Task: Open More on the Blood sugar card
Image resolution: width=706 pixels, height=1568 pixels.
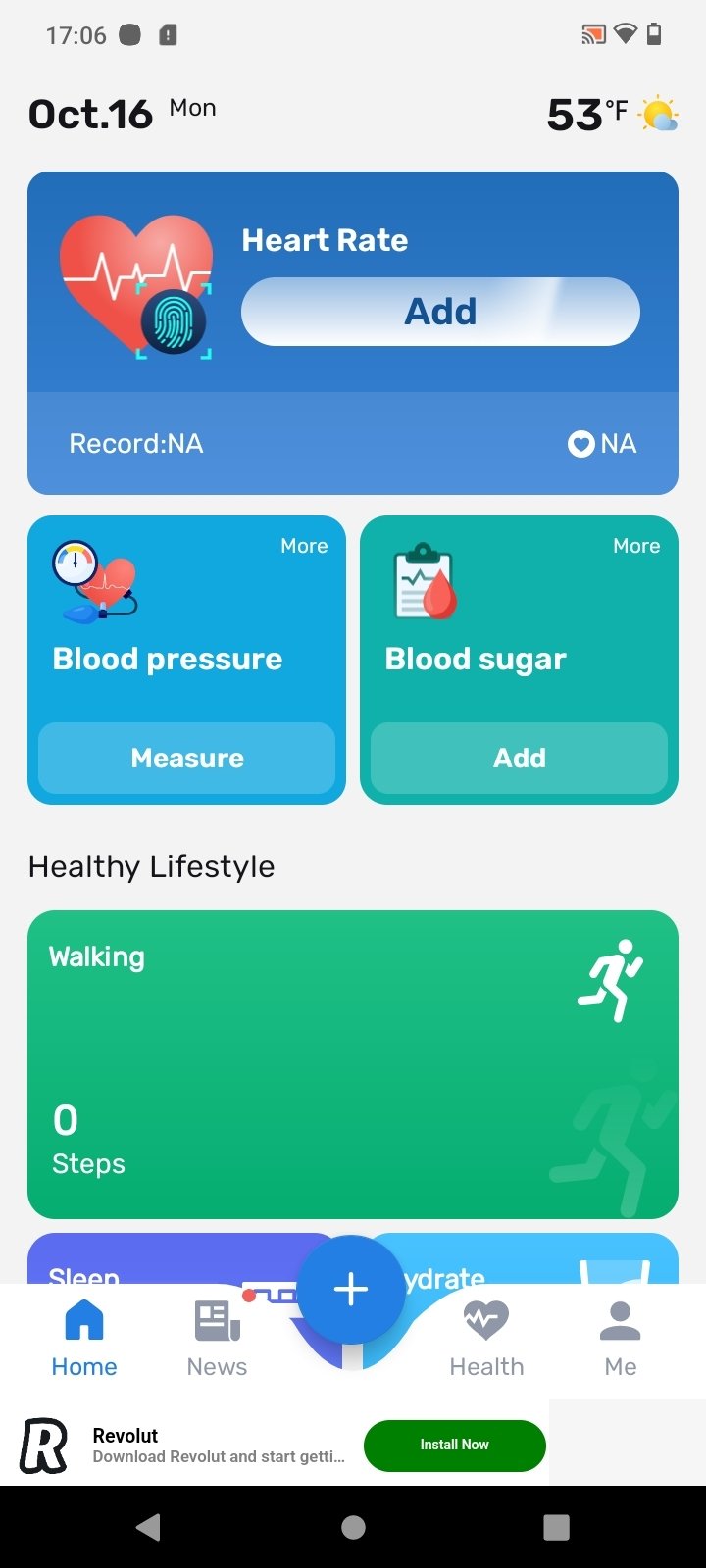Action: [x=636, y=546]
